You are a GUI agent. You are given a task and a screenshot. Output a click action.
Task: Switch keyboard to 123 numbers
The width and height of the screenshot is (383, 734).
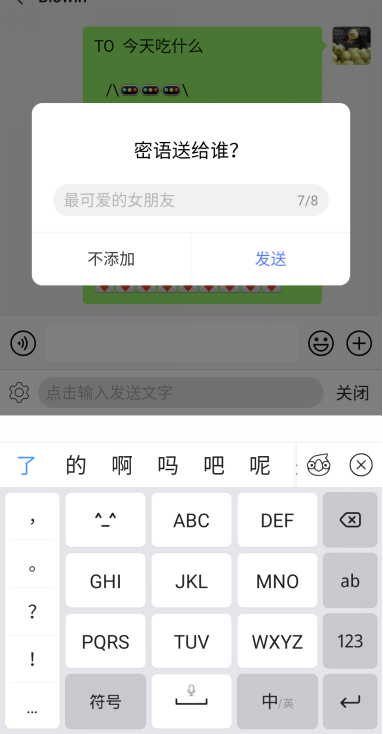coord(350,641)
